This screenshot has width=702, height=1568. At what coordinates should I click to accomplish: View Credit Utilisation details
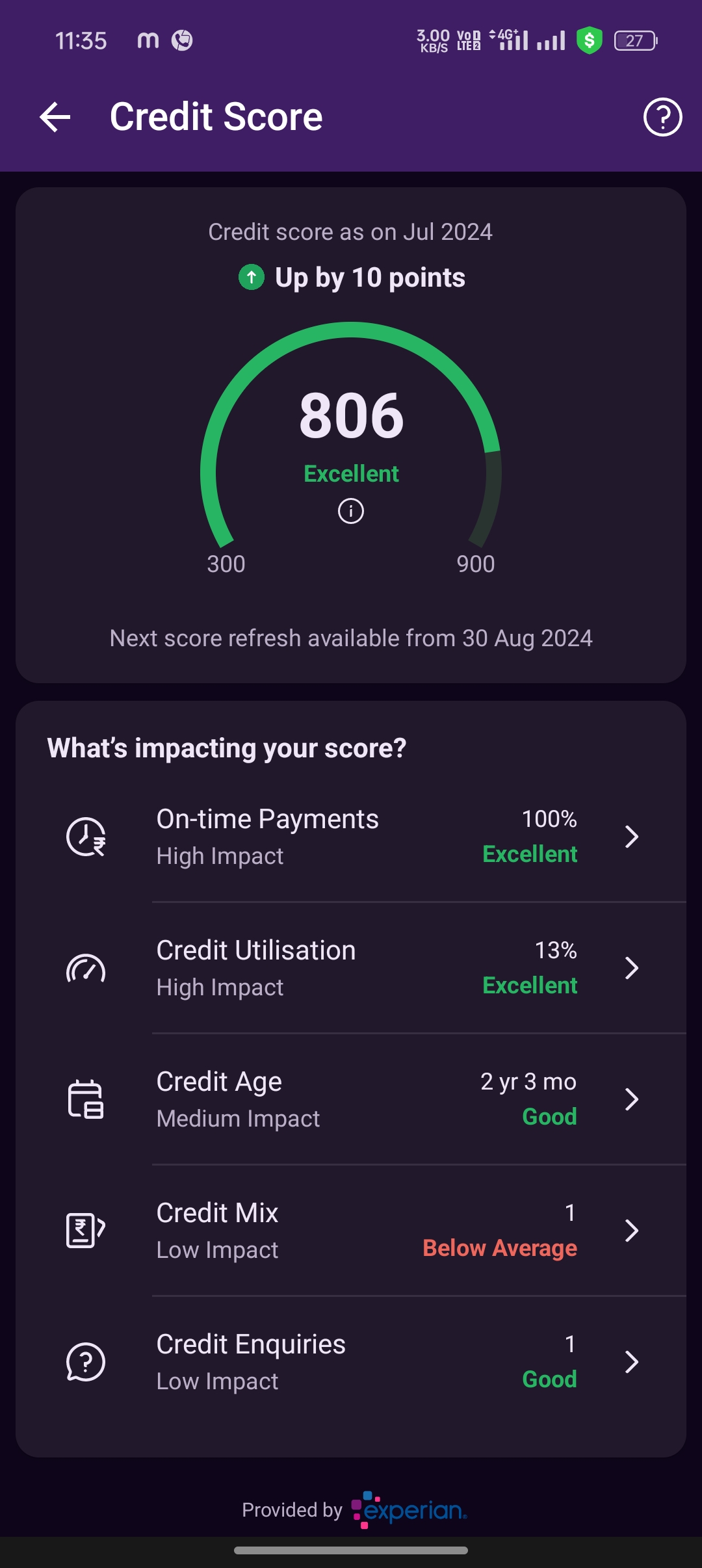click(351, 968)
